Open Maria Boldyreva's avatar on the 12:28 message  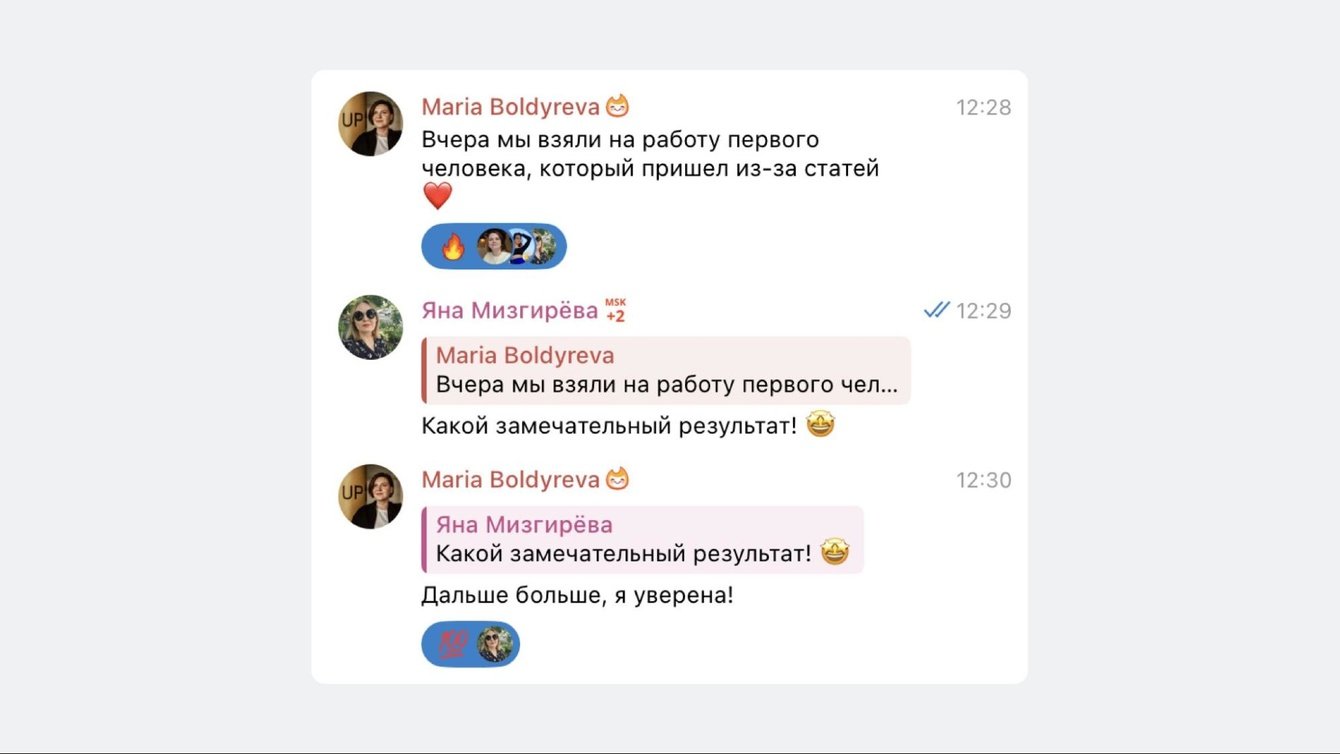click(x=371, y=124)
